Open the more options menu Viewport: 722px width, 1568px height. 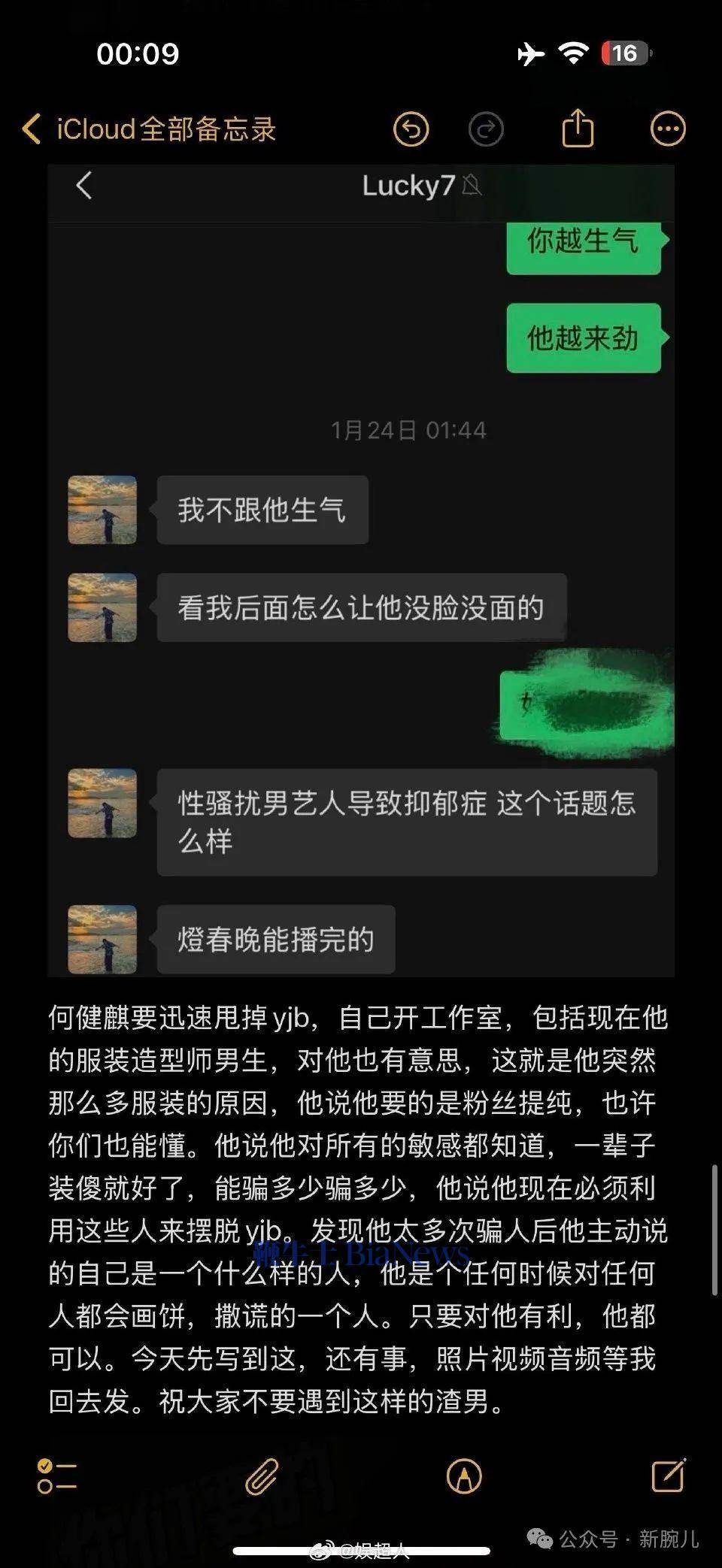(668, 129)
